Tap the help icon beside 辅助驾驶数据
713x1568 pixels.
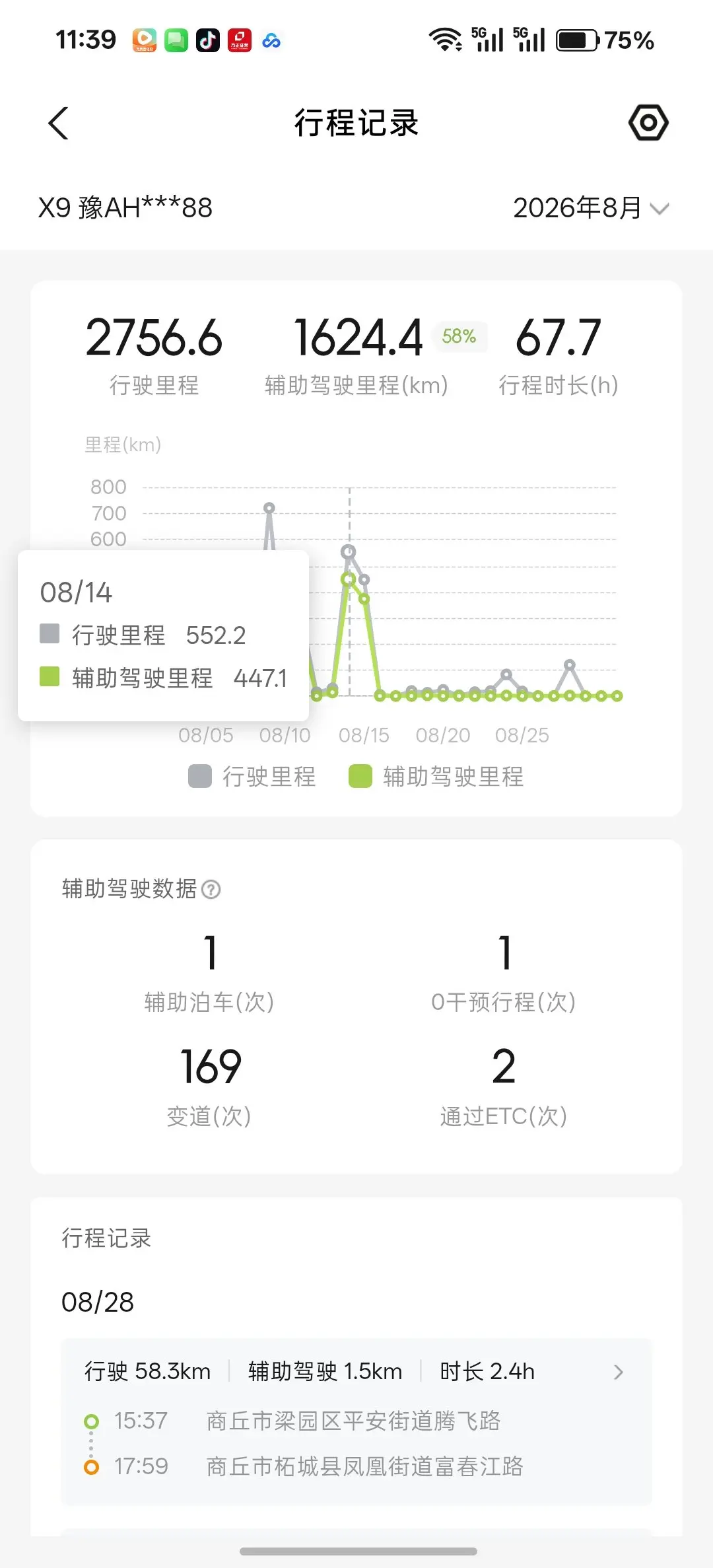(x=211, y=890)
